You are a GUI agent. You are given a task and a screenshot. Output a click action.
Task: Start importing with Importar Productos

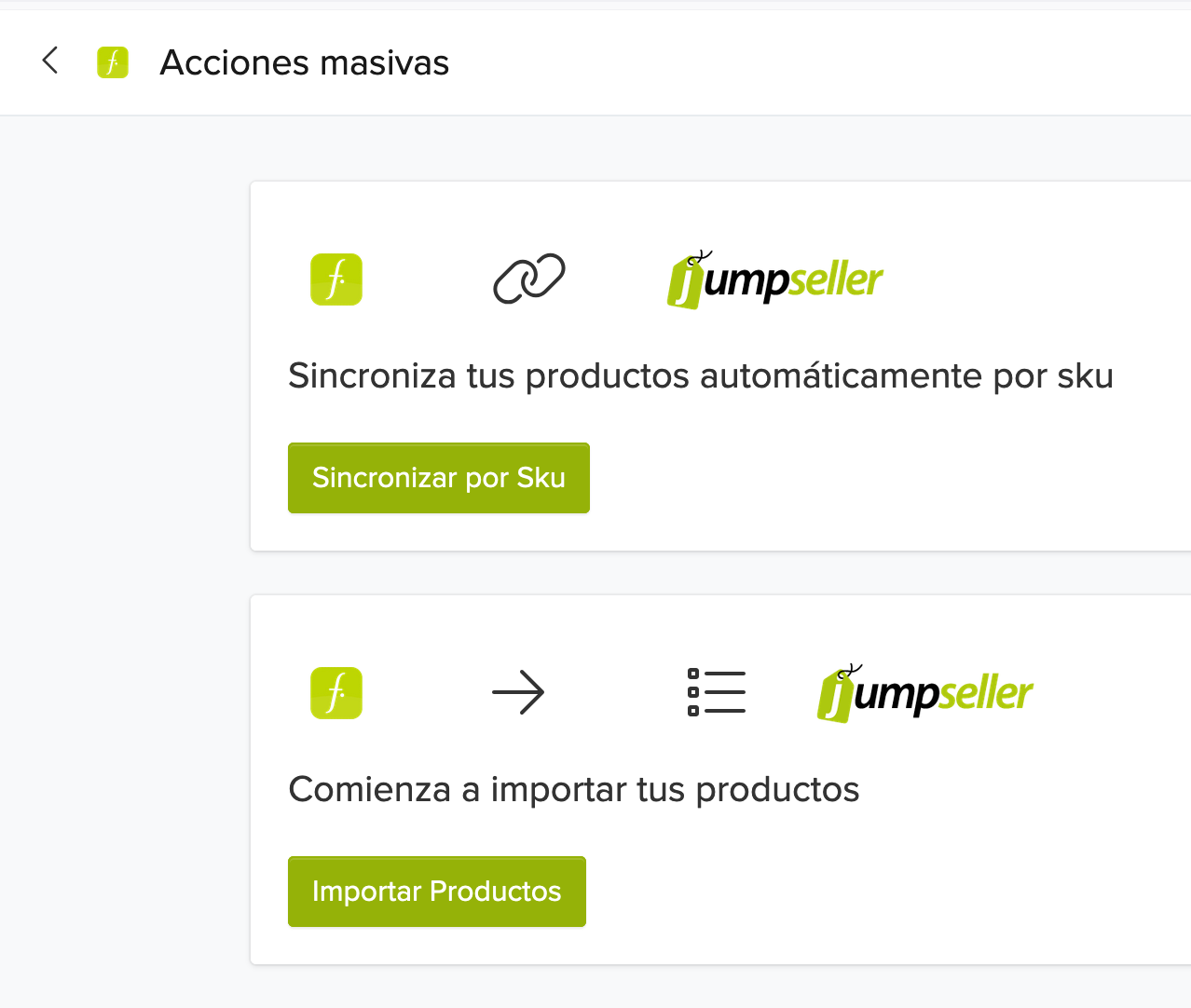point(436,892)
